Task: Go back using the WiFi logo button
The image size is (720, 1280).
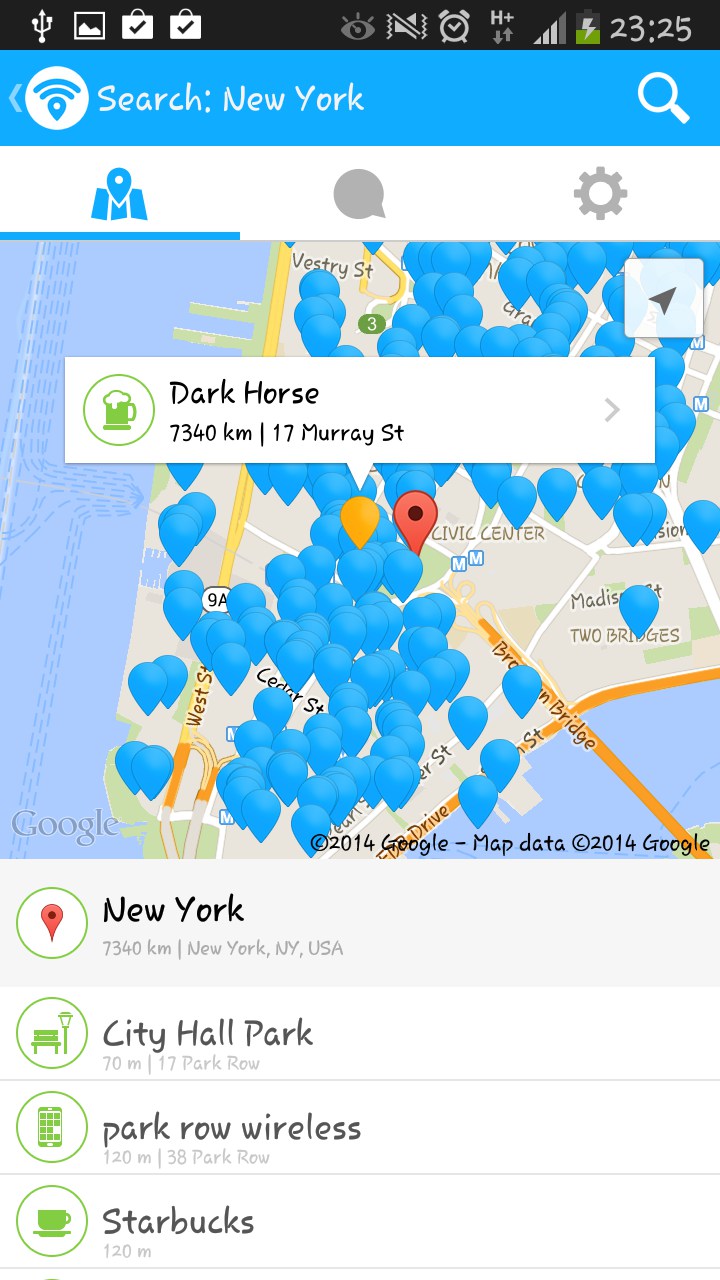Action: coord(54,98)
